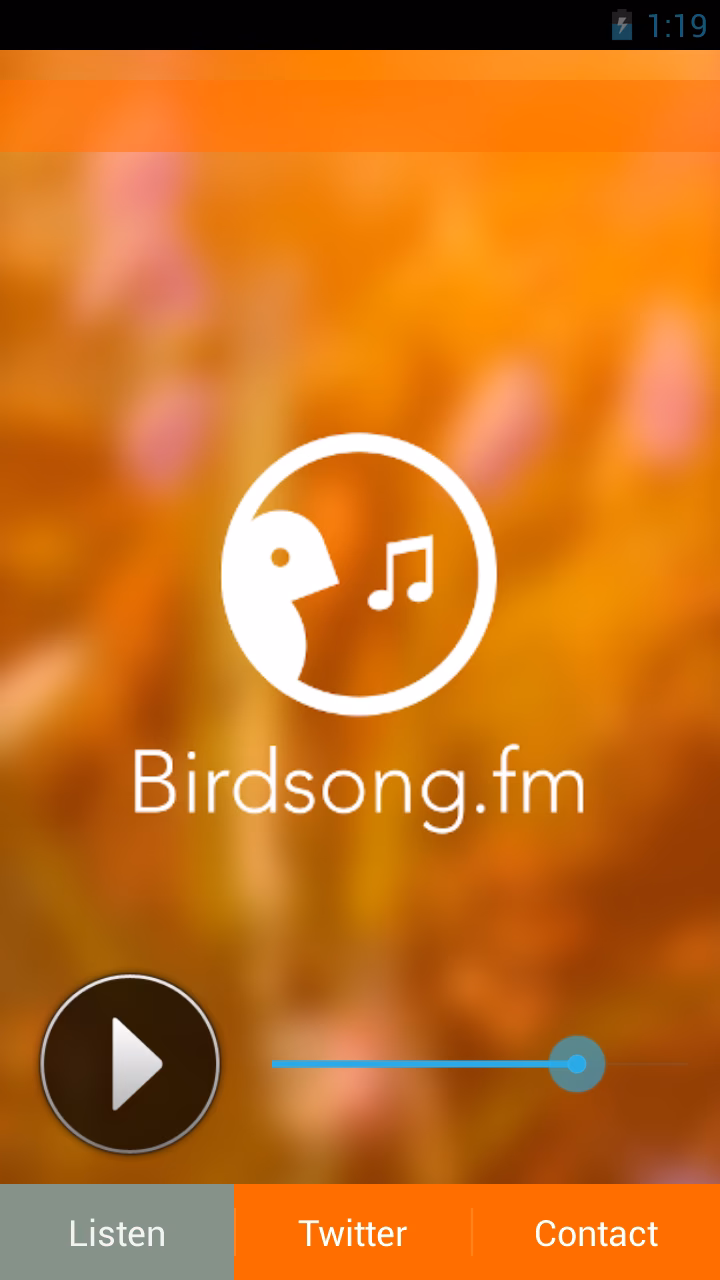
Task: Tap the Birdsong.fm wordmark text
Action: (358, 788)
